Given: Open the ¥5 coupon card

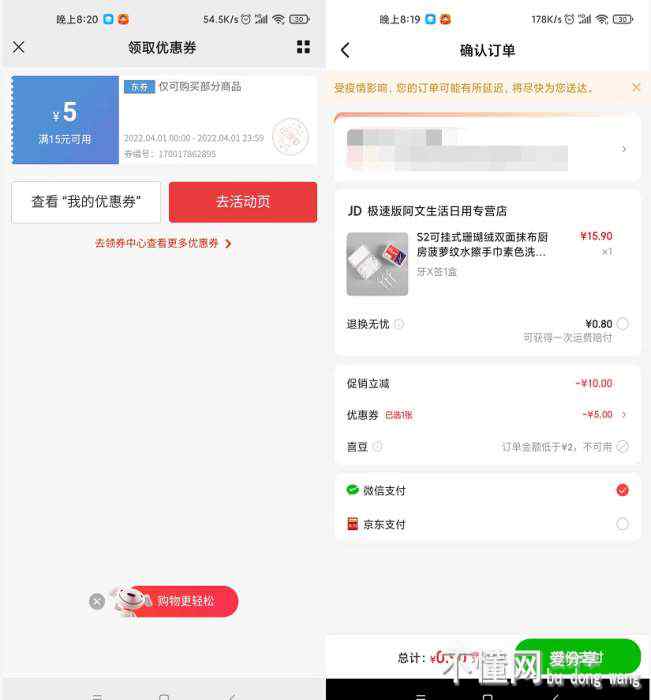Looking at the screenshot, I should coord(164,120).
